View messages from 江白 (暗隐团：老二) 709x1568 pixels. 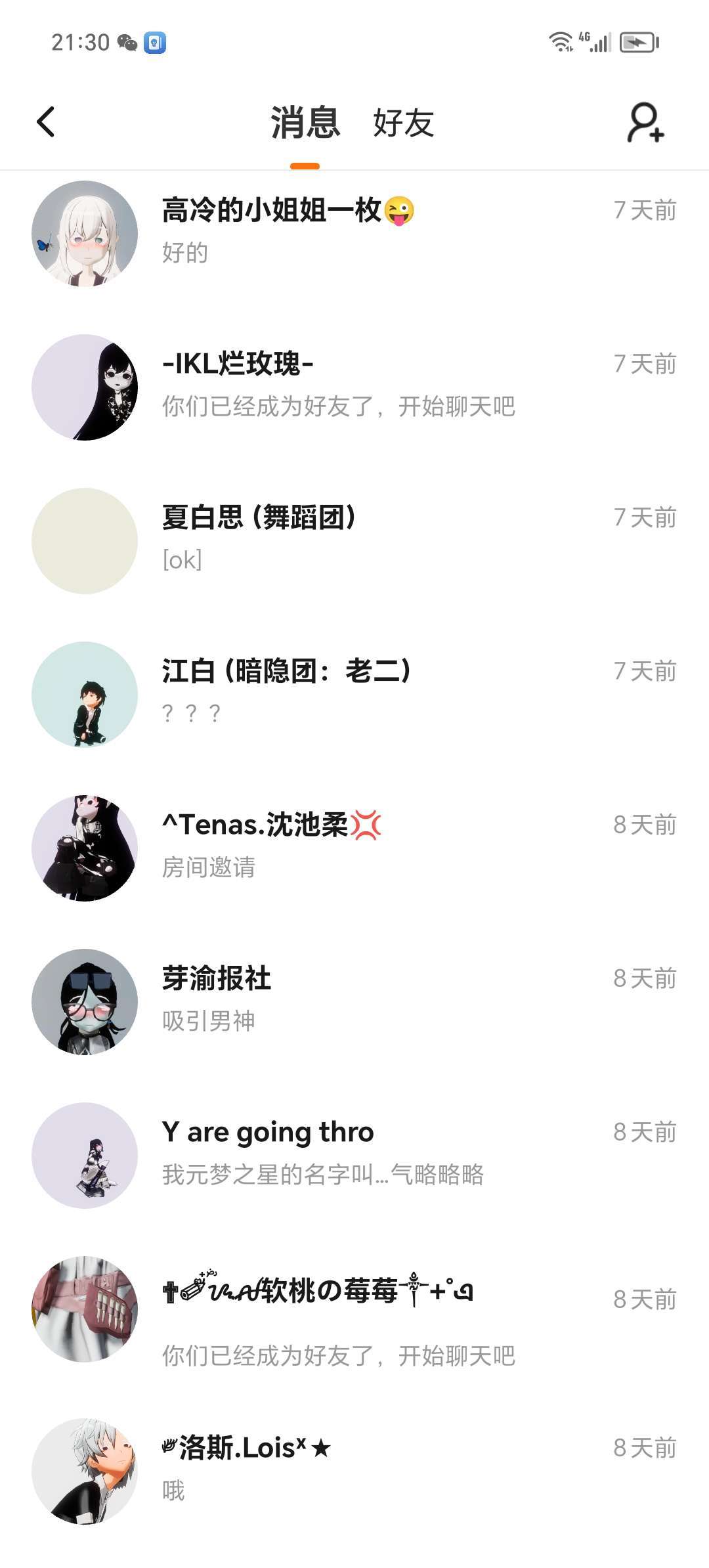354,693
